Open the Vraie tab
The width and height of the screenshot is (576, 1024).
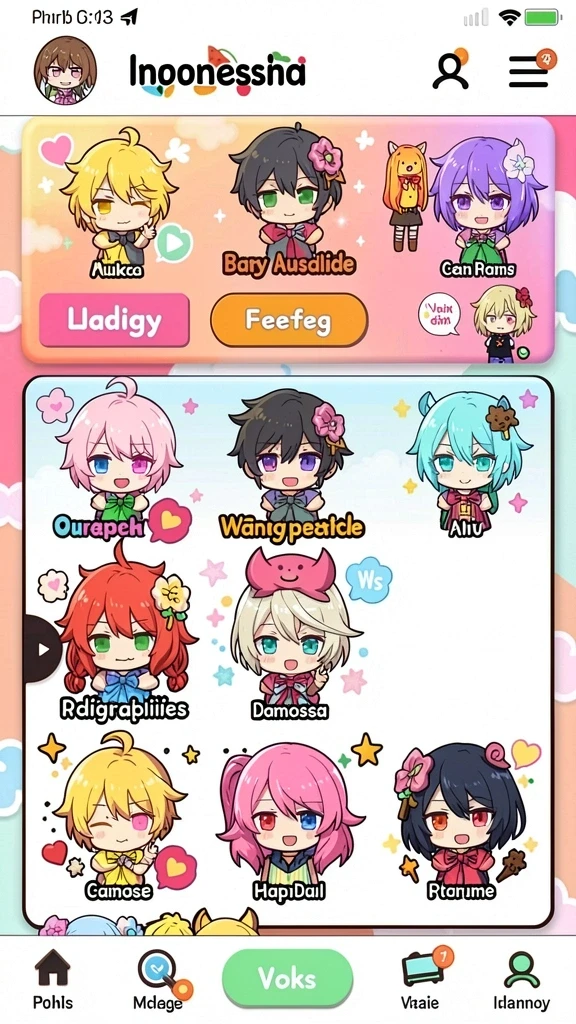pyautogui.click(x=421, y=979)
